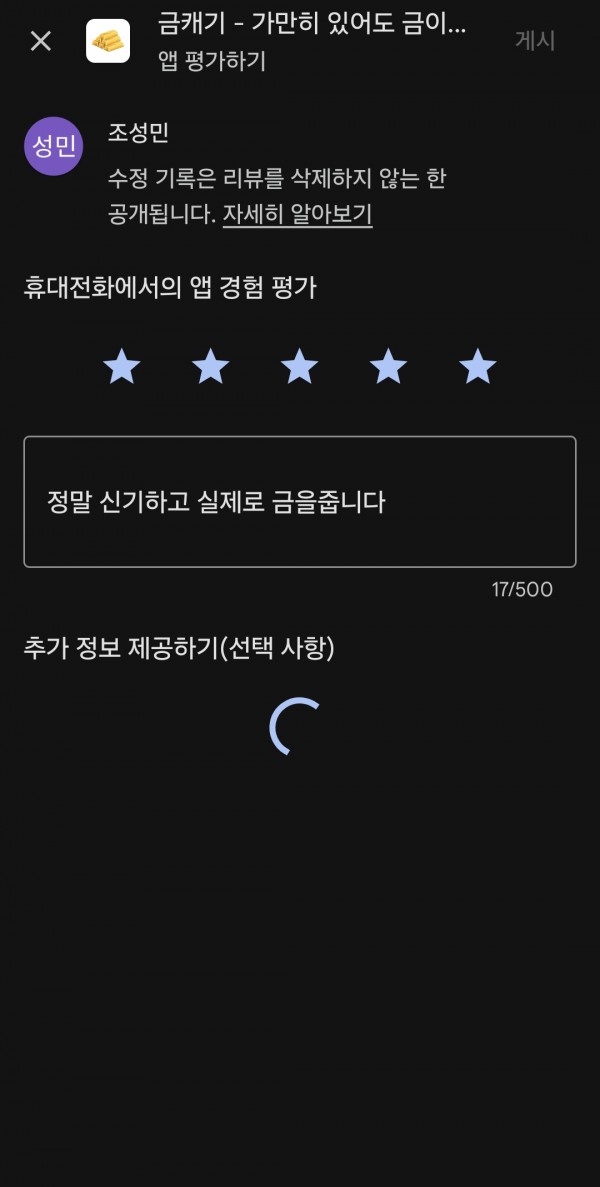Set rating to three stars
The width and height of the screenshot is (600, 1187).
(300, 366)
